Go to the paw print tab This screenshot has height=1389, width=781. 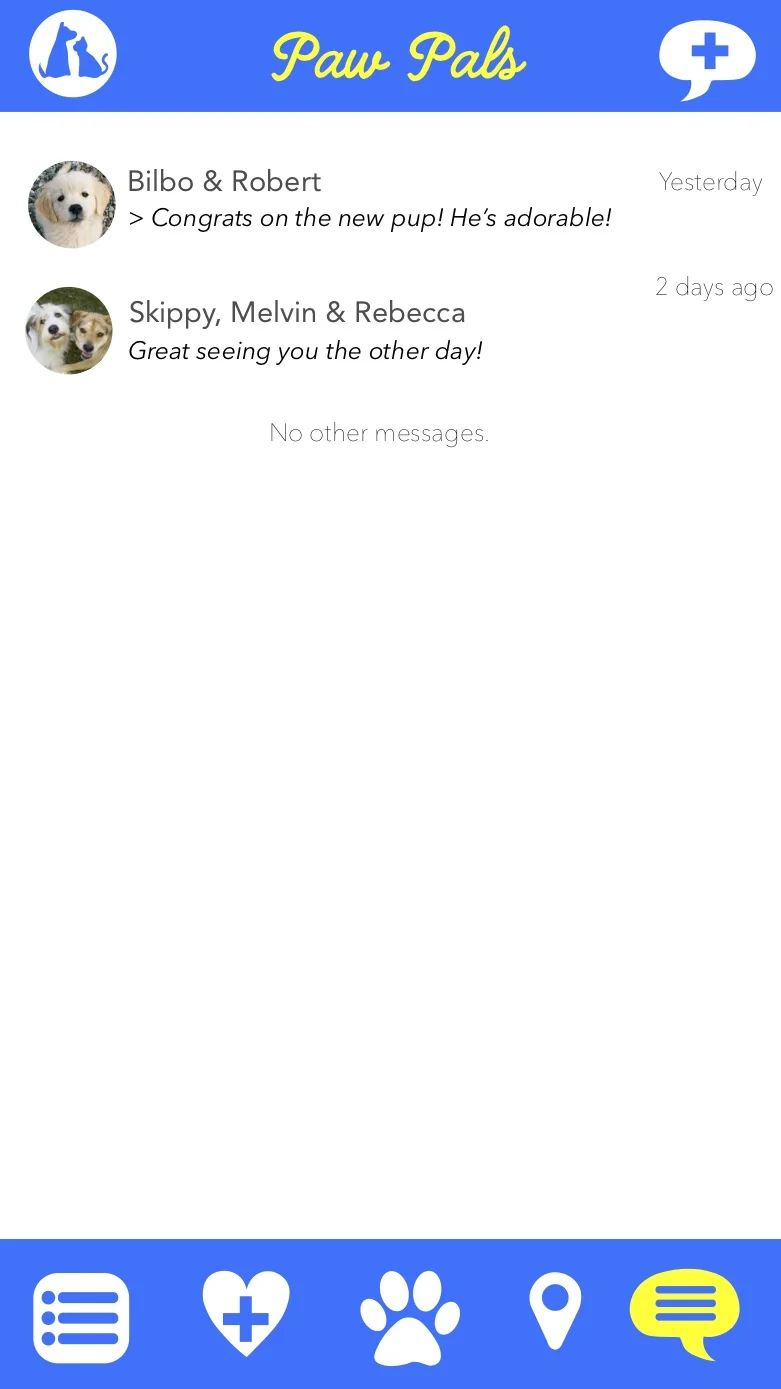point(410,1316)
